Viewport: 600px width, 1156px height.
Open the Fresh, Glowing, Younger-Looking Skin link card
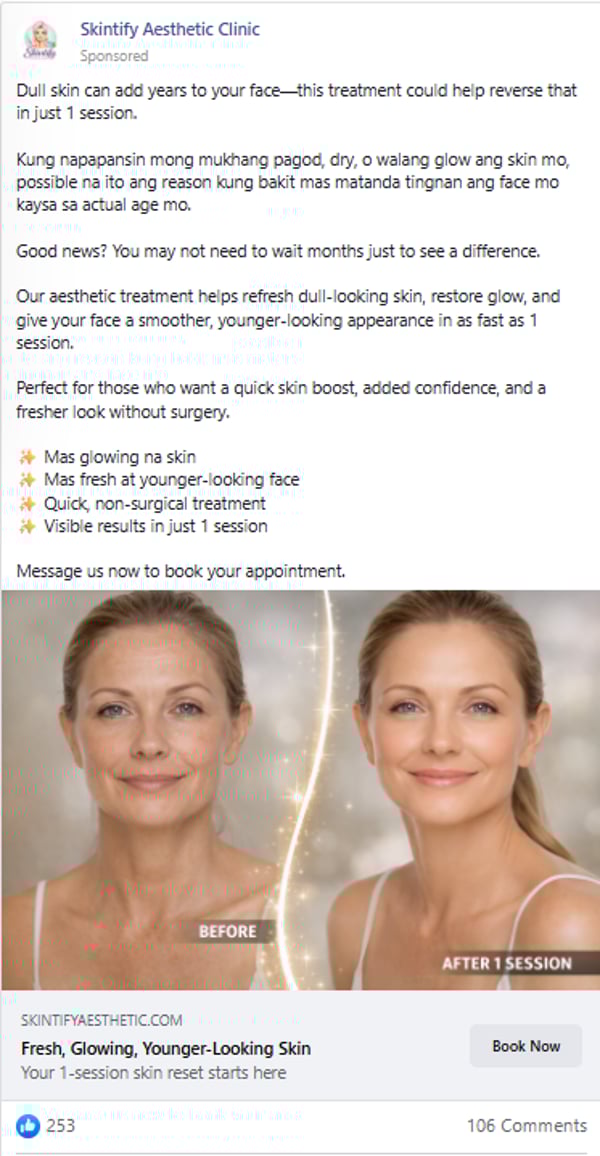[166, 1048]
